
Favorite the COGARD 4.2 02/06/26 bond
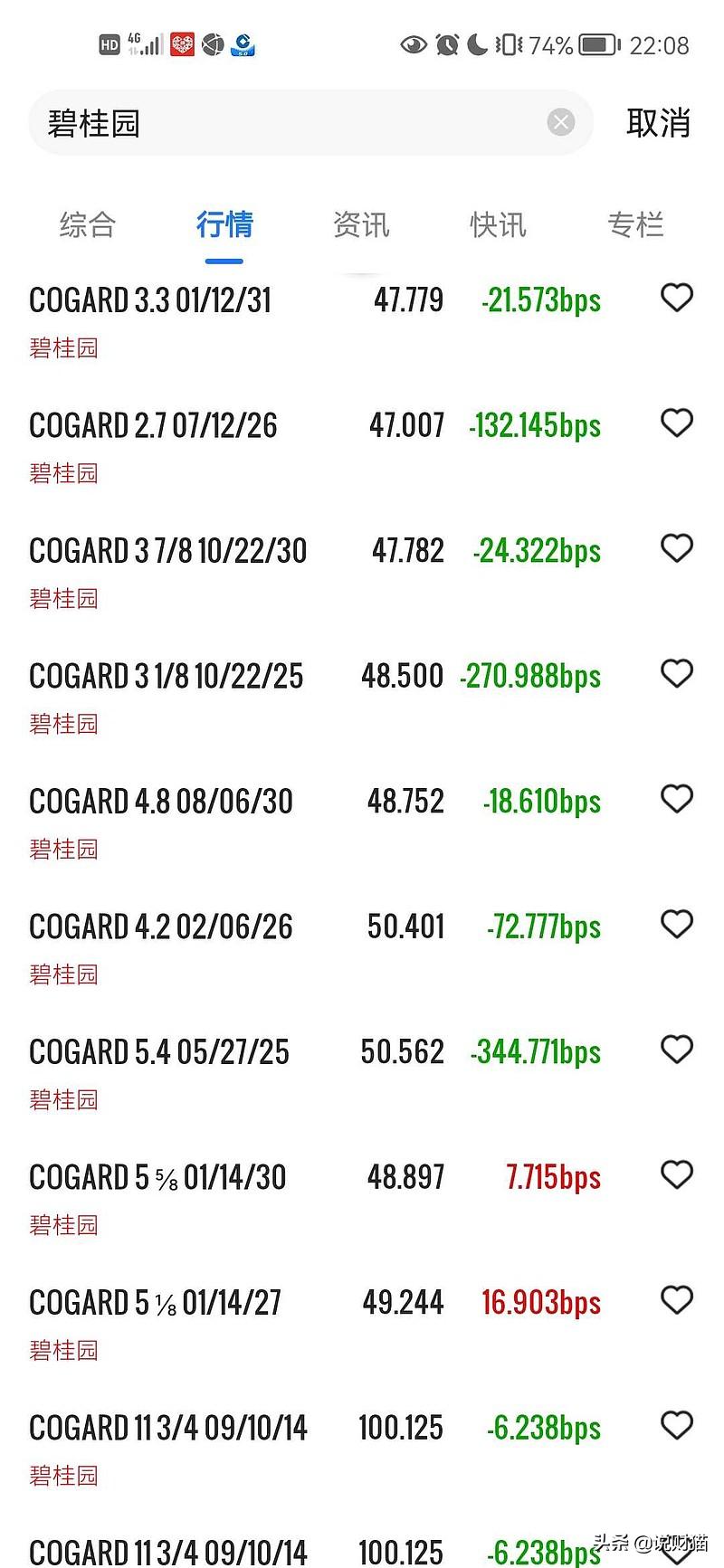point(677,924)
